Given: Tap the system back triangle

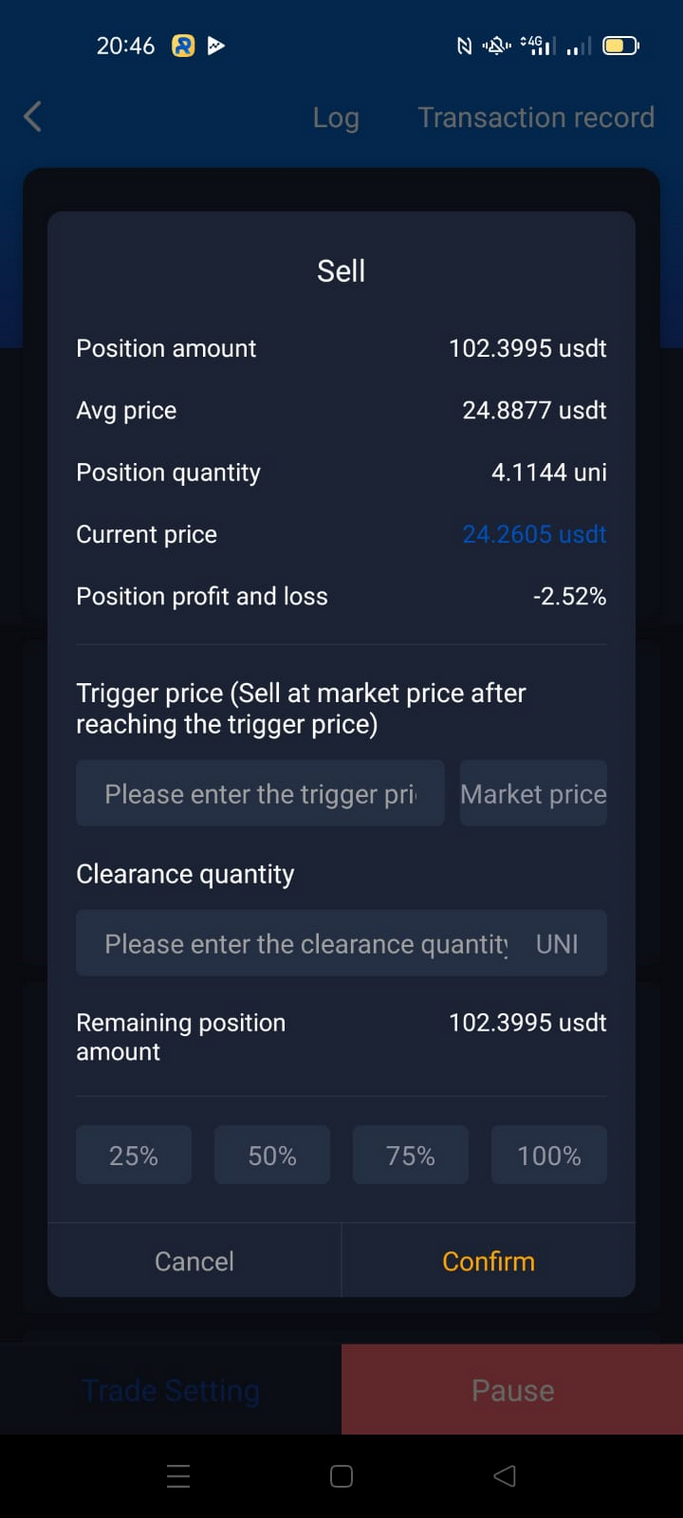Looking at the screenshot, I should [x=505, y=1476].
